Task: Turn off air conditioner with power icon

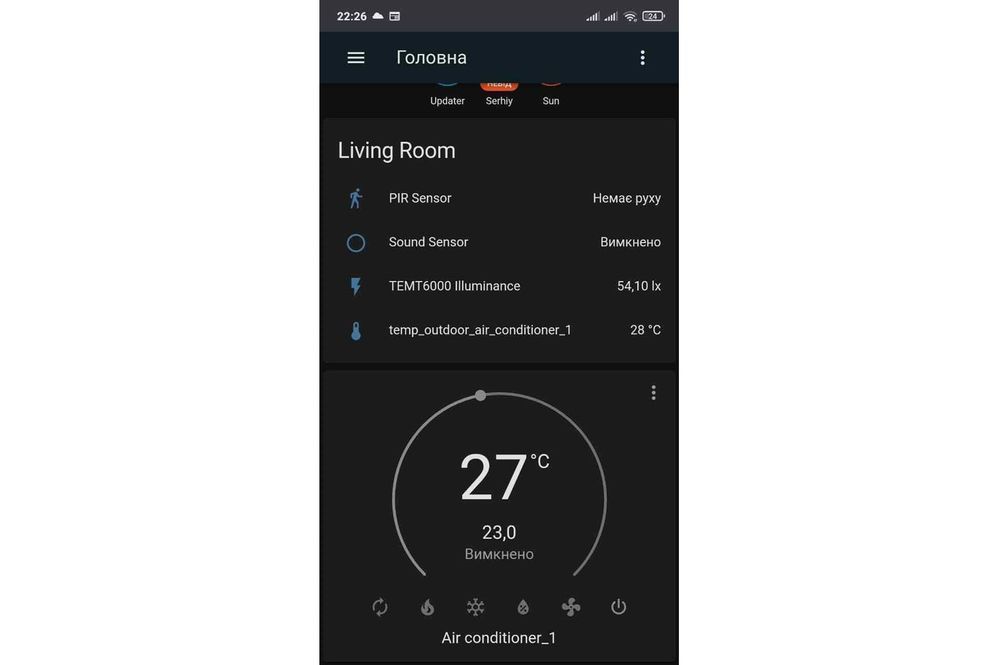Action: point(618,607)
